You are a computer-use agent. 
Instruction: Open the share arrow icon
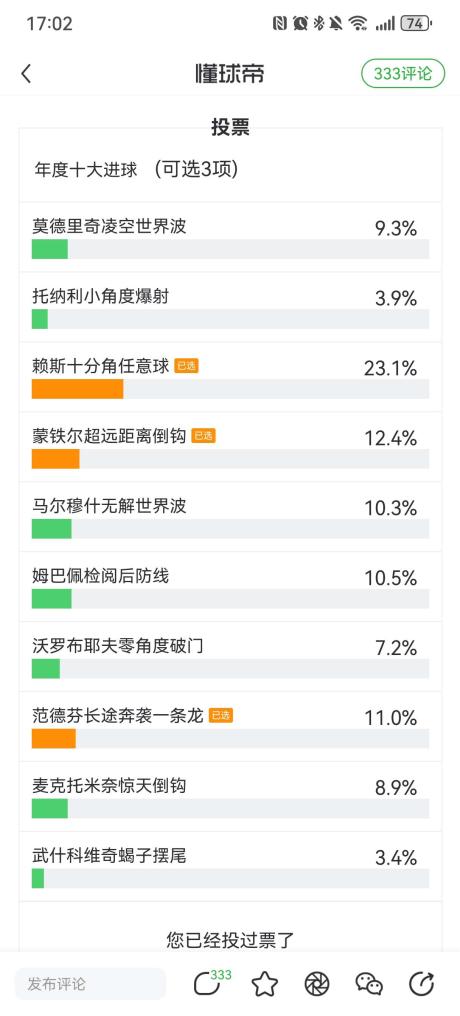421,984
